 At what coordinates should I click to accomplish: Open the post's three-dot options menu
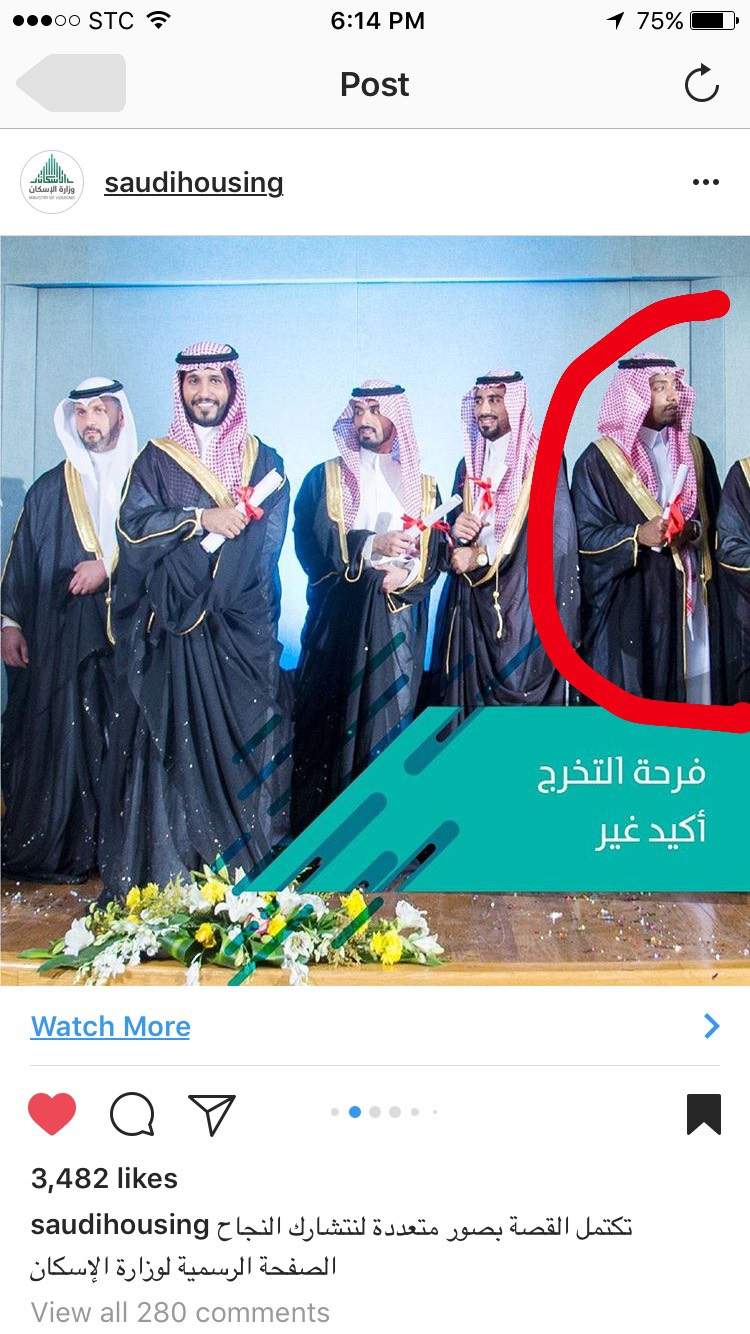point(705,183)
